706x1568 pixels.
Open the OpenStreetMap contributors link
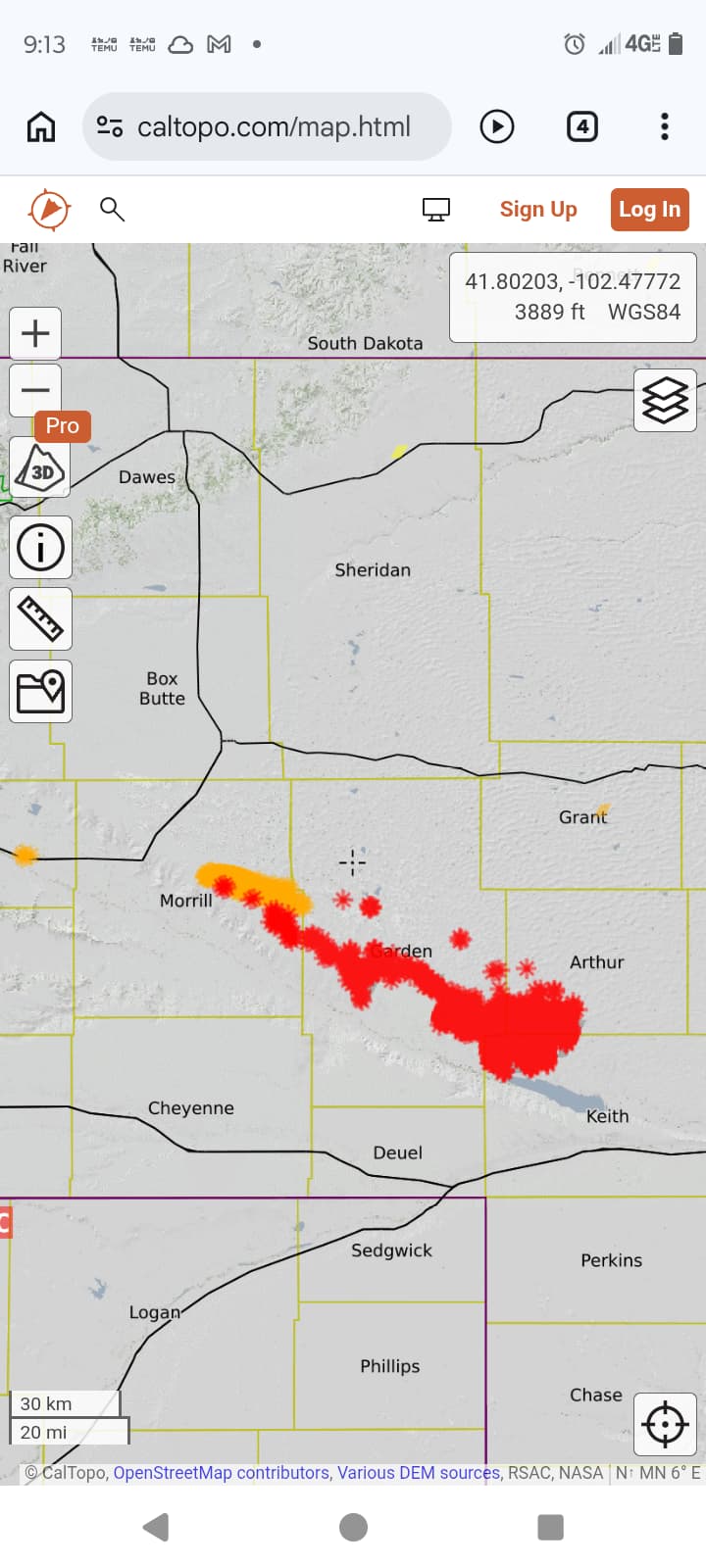222,1473
